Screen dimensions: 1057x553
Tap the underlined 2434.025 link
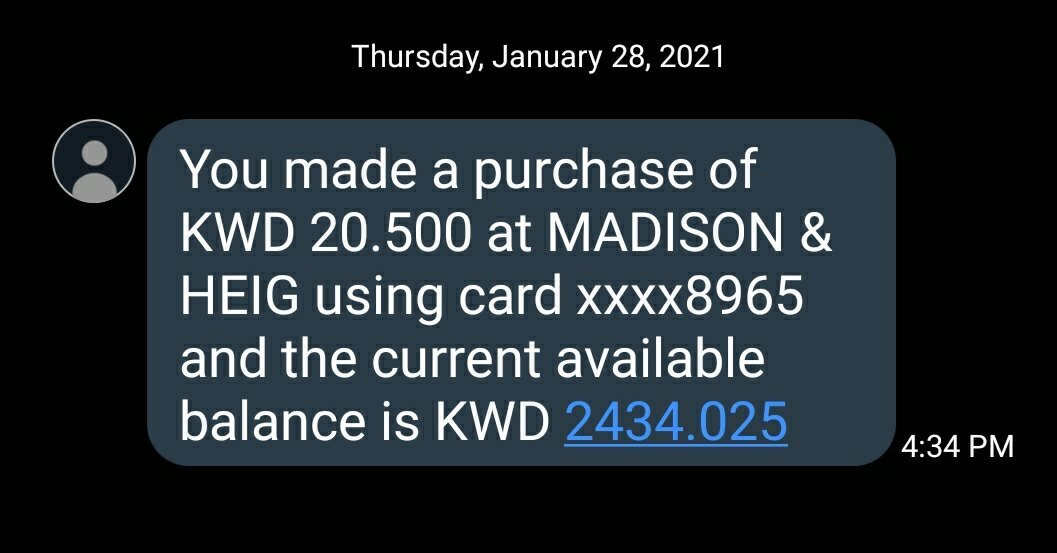pyautogui.click(x=676, y=421)
